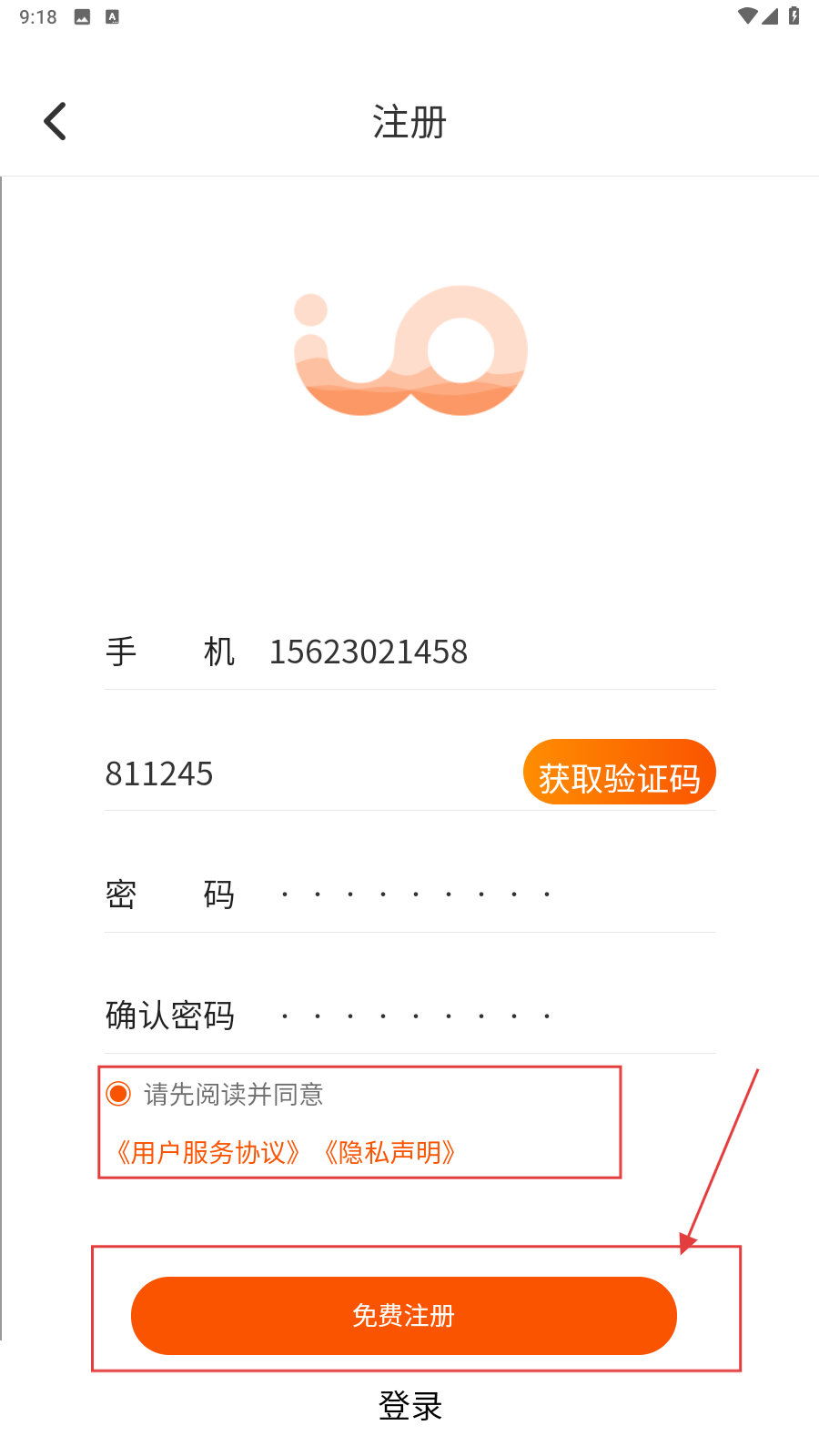Screen dimensions: 819x1456
Task: Go to 登录 login page
Action: coord(409,1406)
